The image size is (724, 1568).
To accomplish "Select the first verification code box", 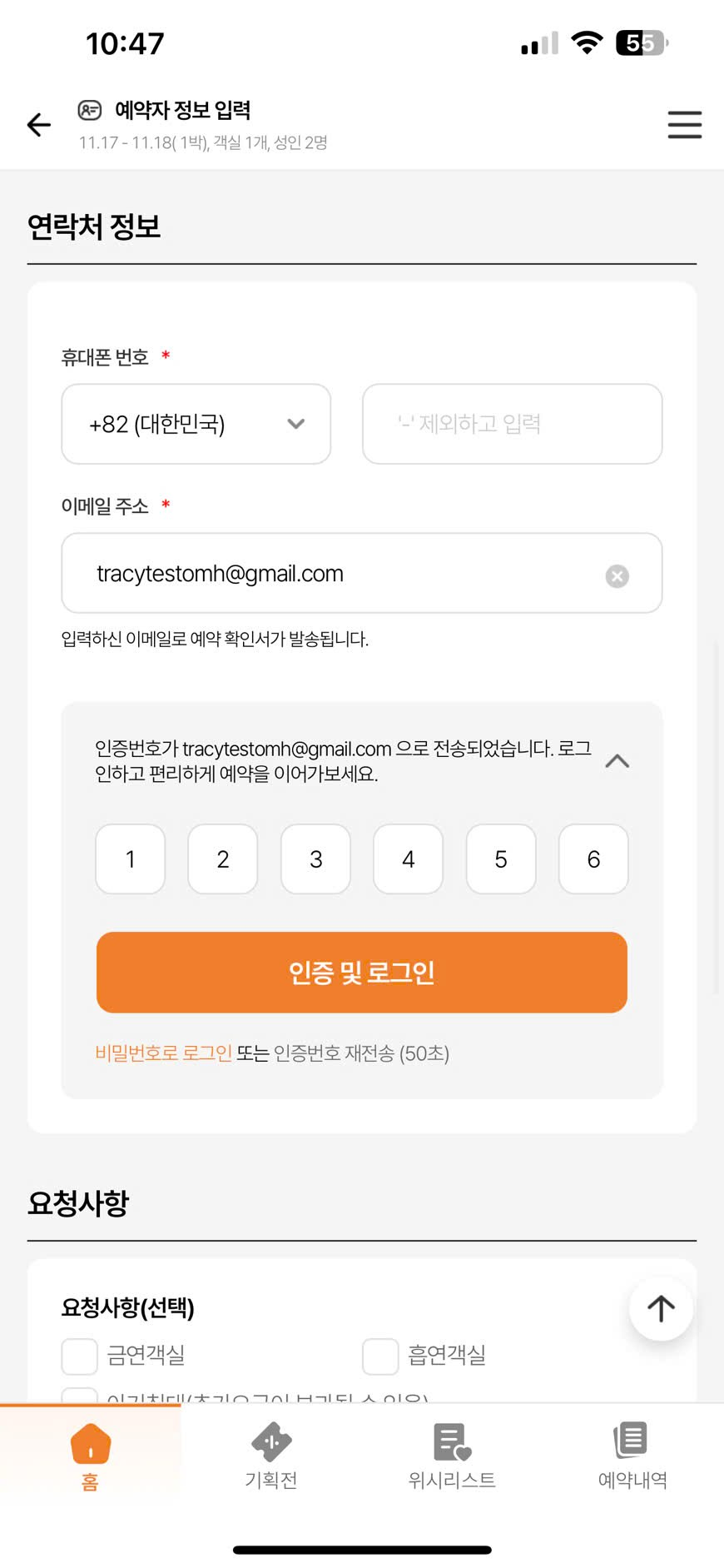I will [x=131, y=859].
